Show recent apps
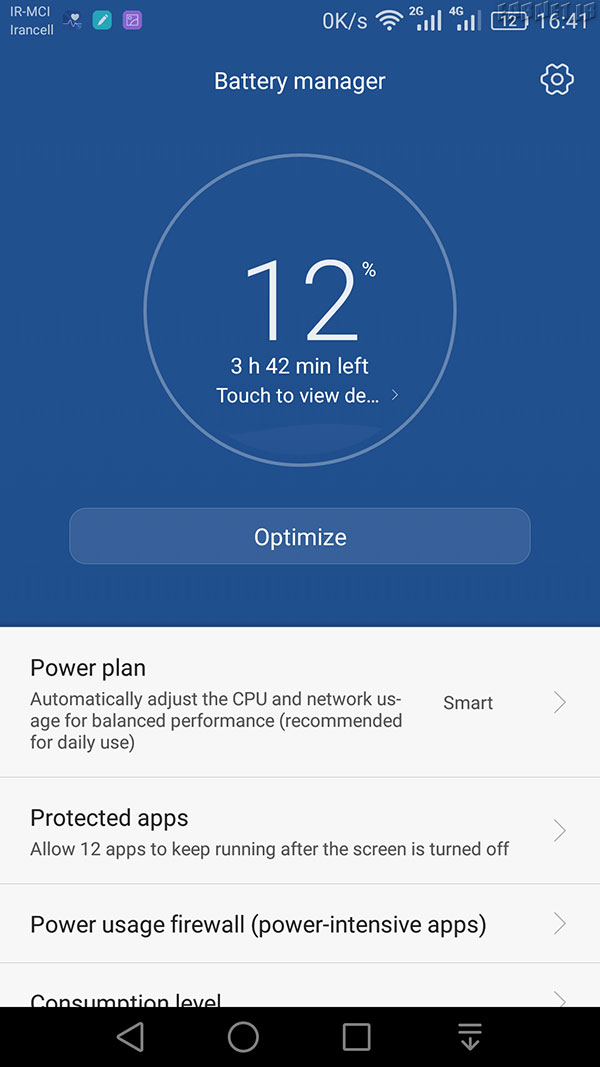 click(x=356, y=1037)
